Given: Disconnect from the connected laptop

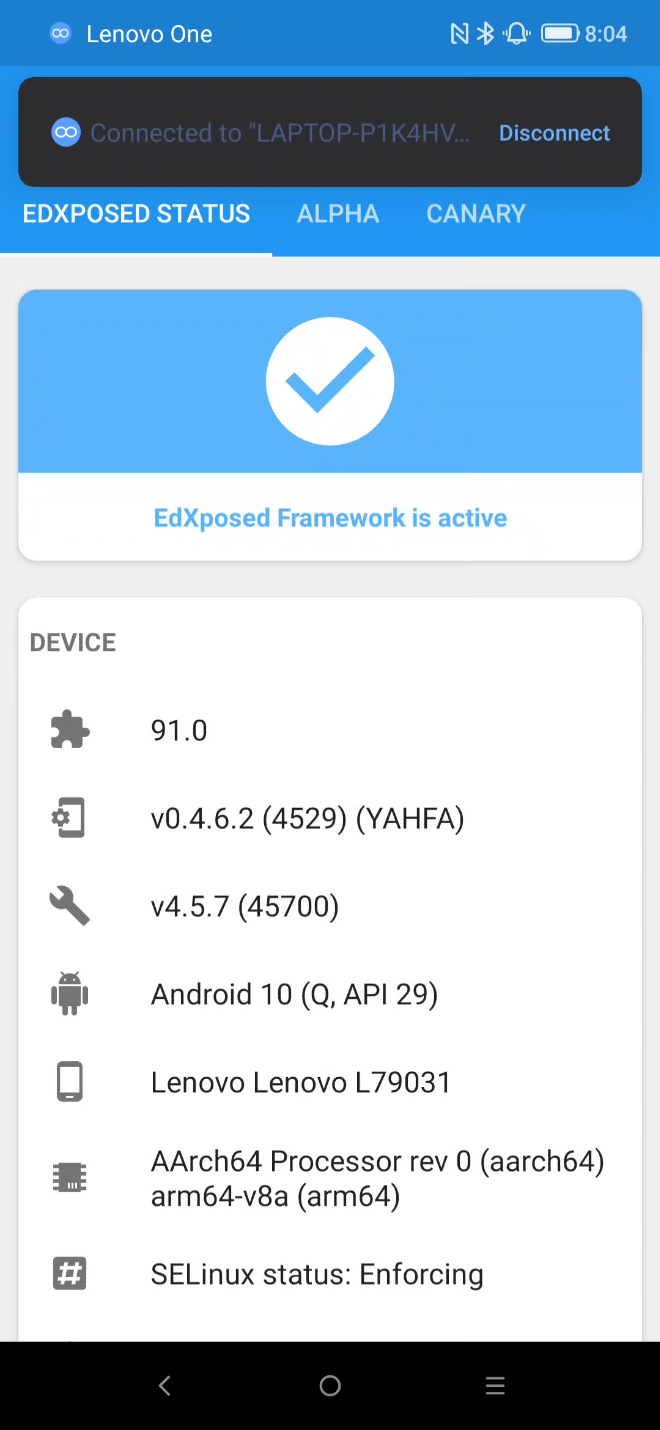Looking at the screenshot, I should pyautogui.click(x=554, y=133).
